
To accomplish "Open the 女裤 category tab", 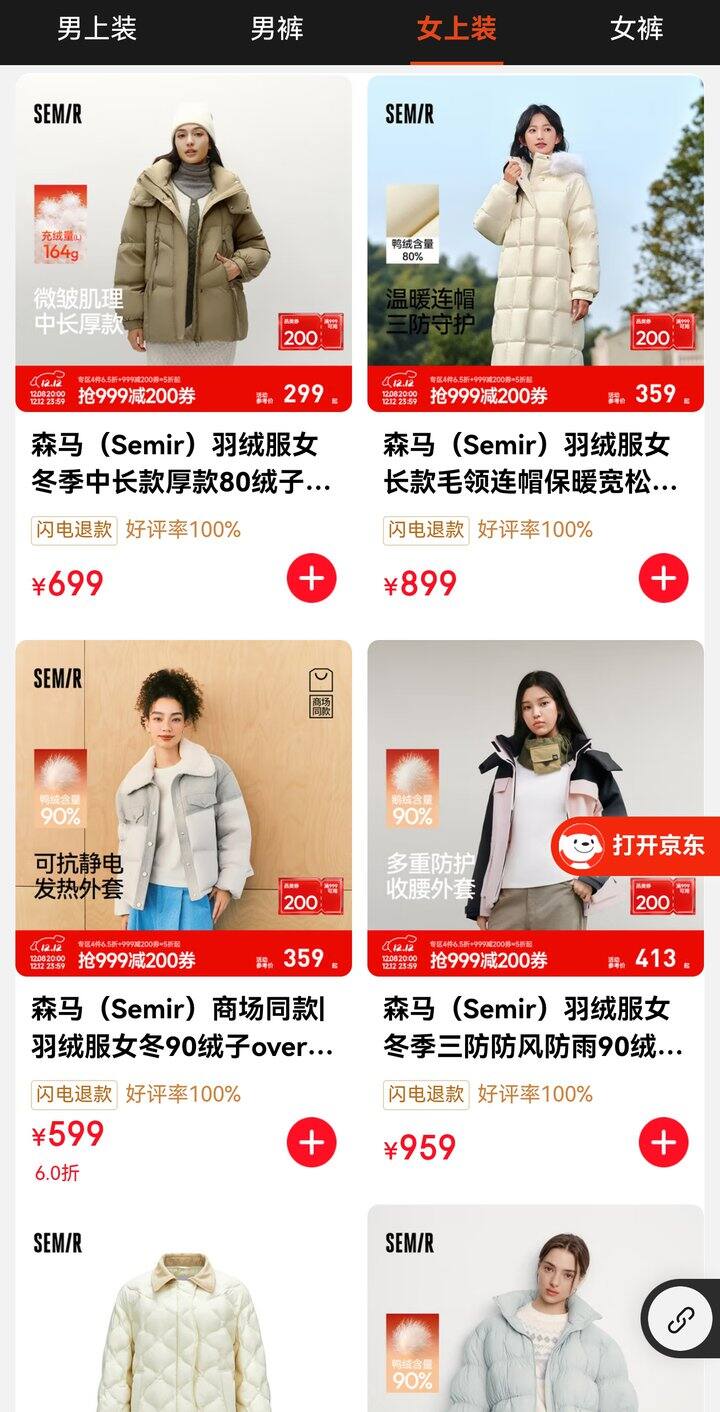I will [x=638, y=30].
